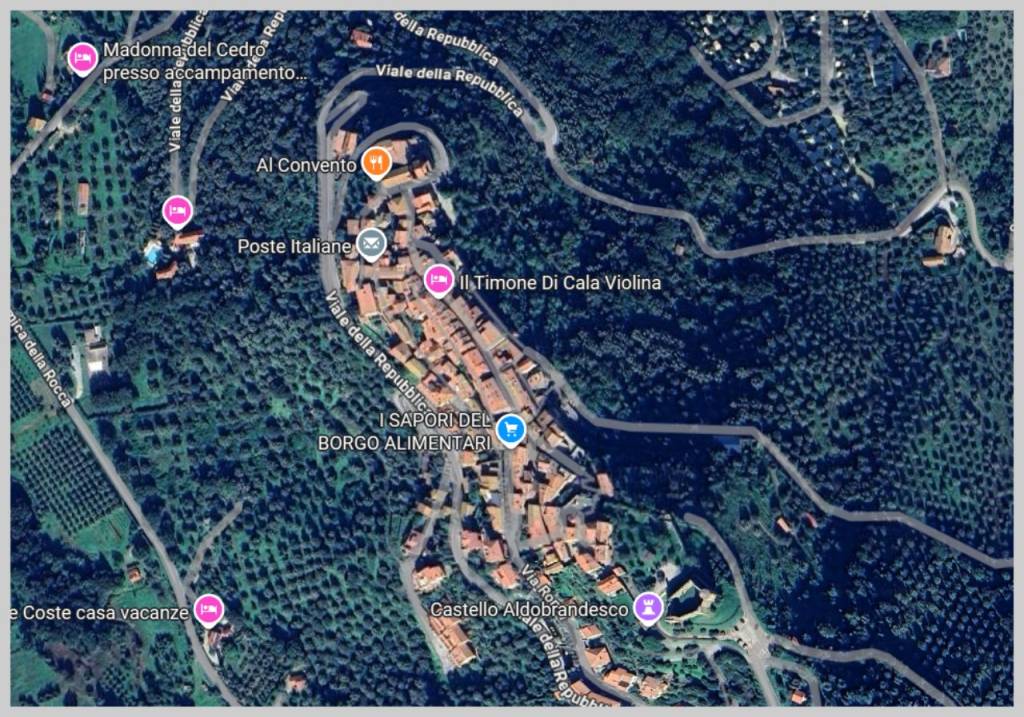Open the Al Convento restaurant pin
This screenshot has width=1024, height=717.
(x=376, y=161)
